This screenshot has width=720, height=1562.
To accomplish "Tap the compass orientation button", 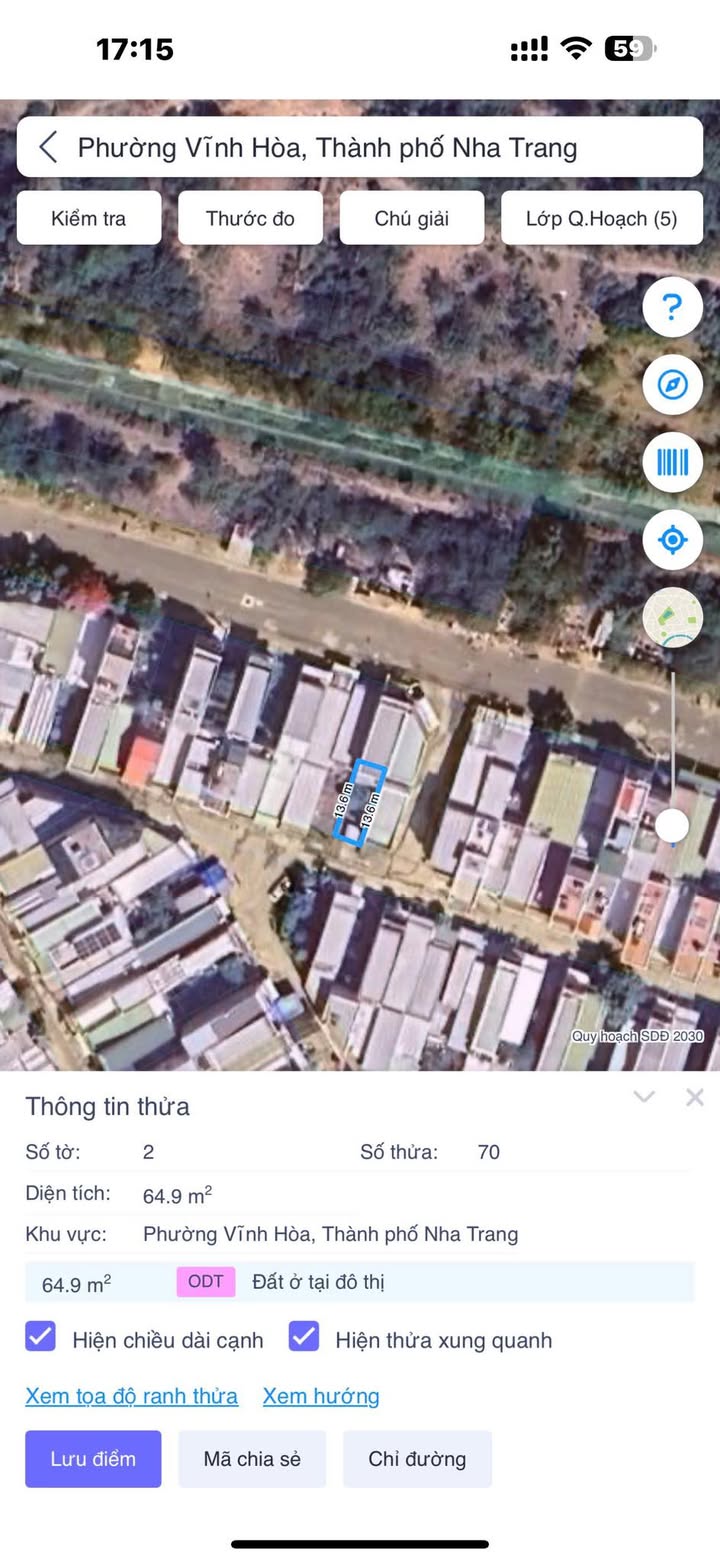I will pyautogui.click(x=672, y=384).
